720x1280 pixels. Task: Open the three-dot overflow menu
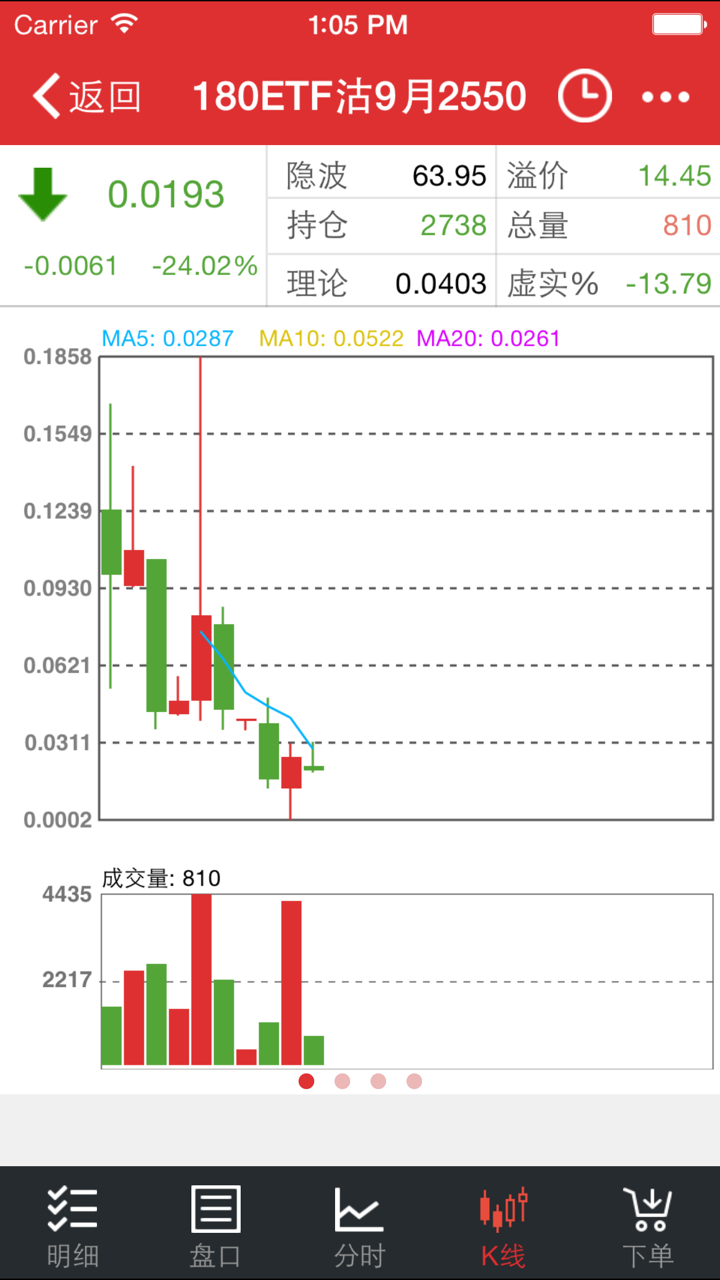666,97
